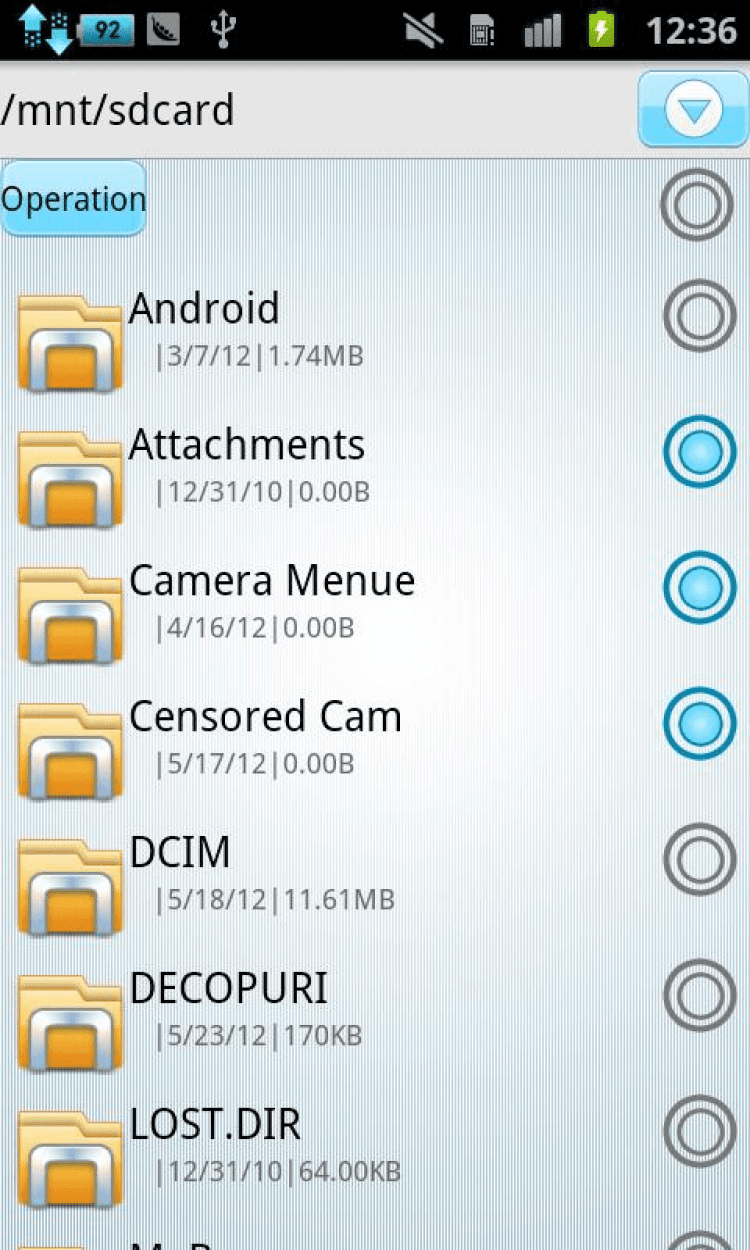Open the dropdown arrow beside /mnt/sdcard
Image resolution: width=750 pixels, height=1250 pixels.
point(693,109)
